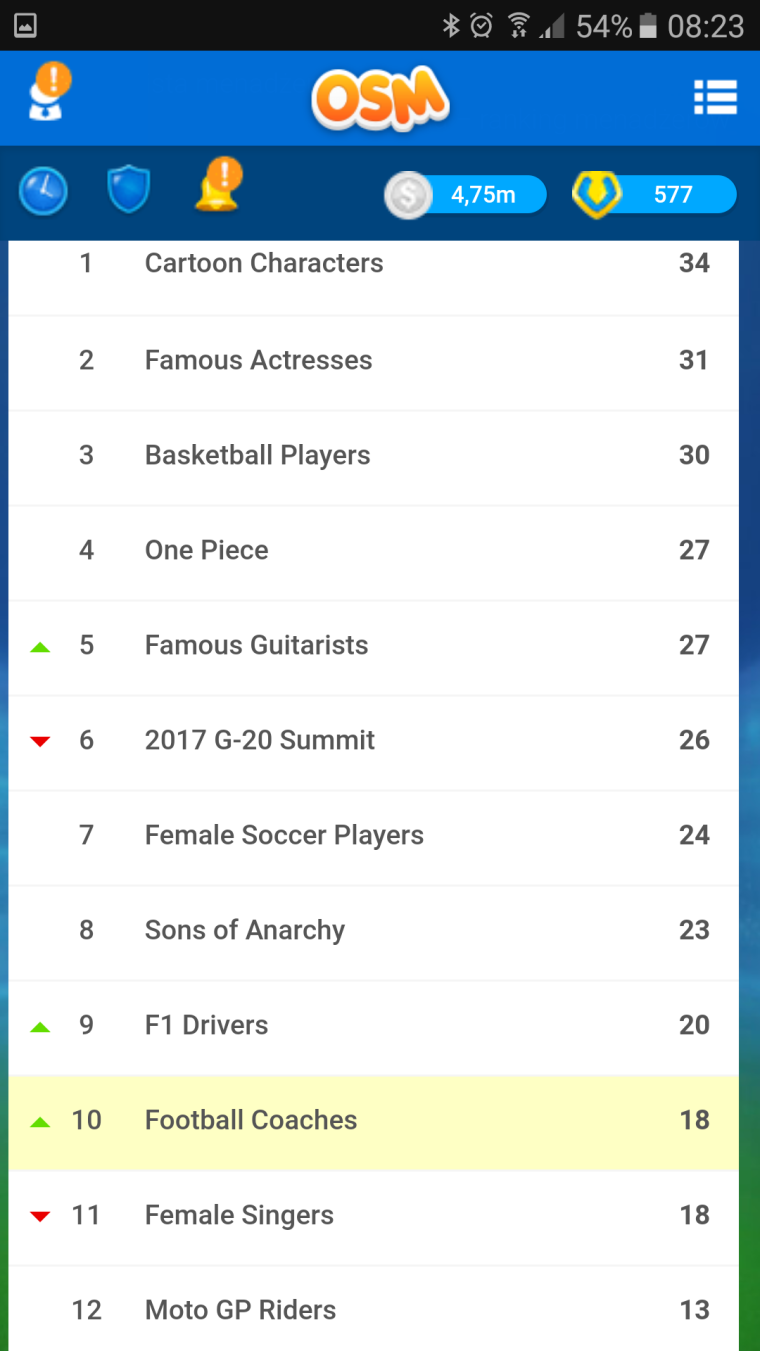This screenshot has width=760, height=1351.
Task: Open the One Piece entry
Action: pyautogui.click(x=374, y=551)
